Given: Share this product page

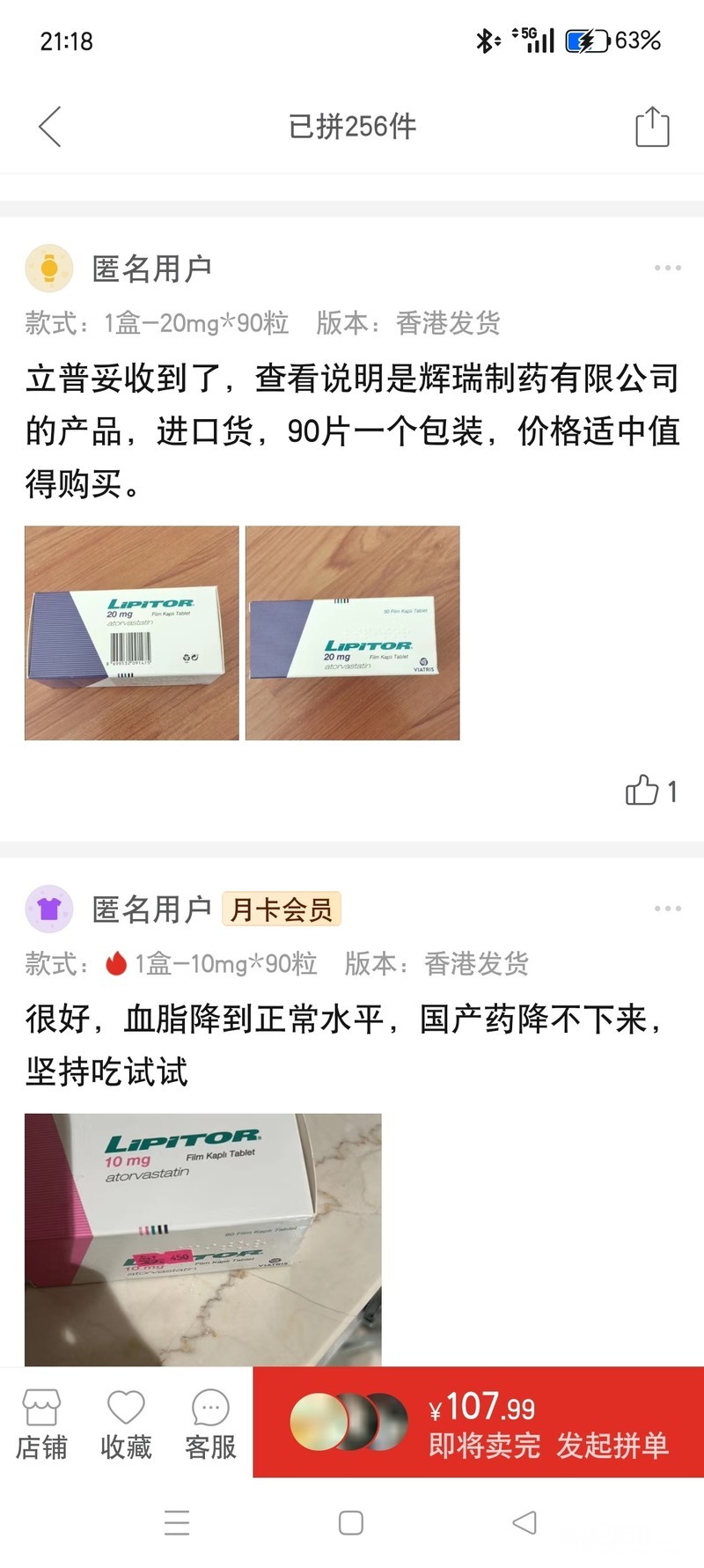Looking at the screenshot, I should (x=652, y=127).
